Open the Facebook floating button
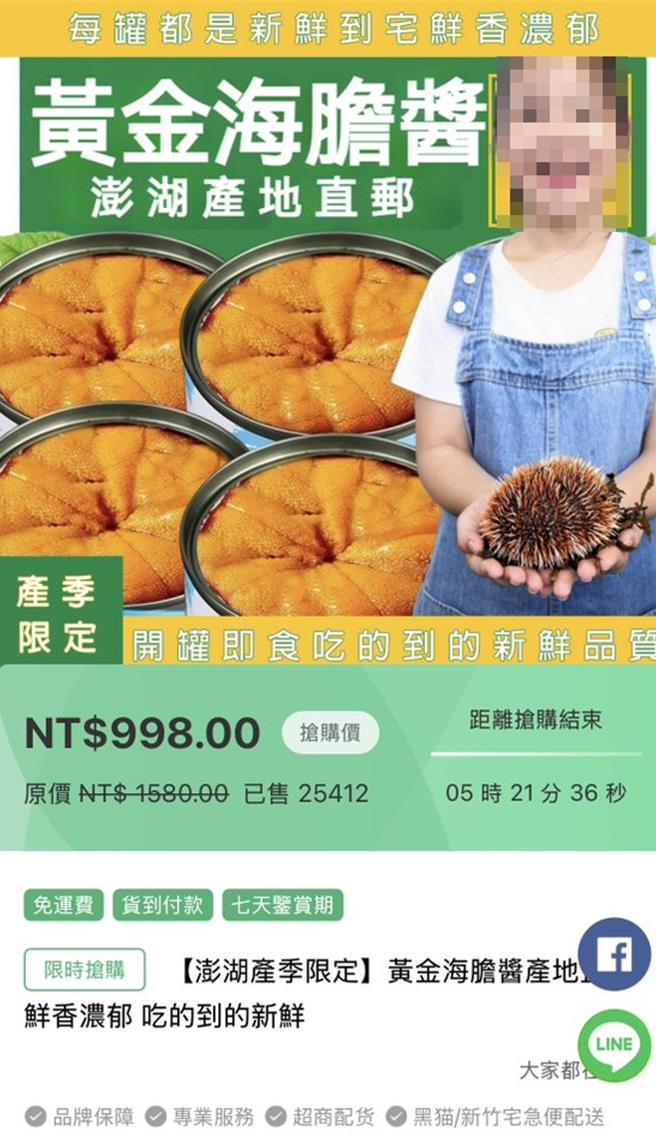Image resolution: width=656 pixels, height=1145 pixels. [x=614, y=955]
